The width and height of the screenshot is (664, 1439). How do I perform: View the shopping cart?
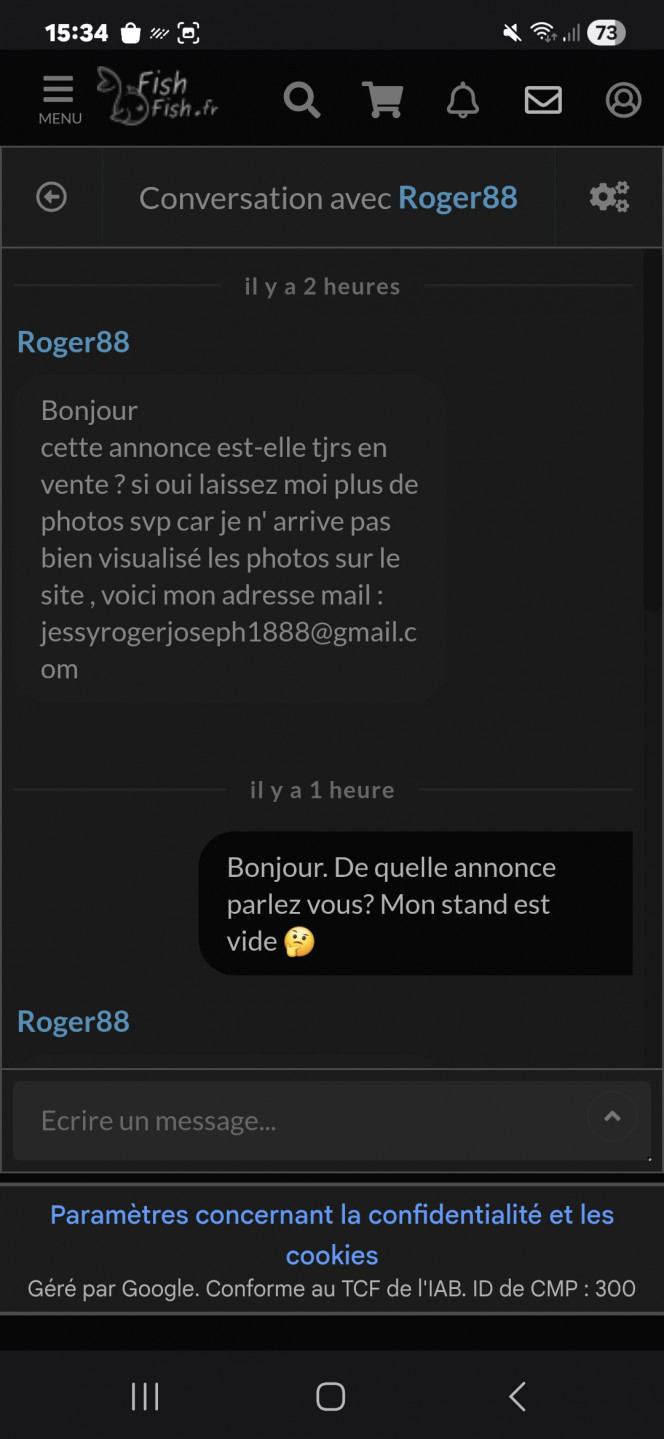(382, 99)
